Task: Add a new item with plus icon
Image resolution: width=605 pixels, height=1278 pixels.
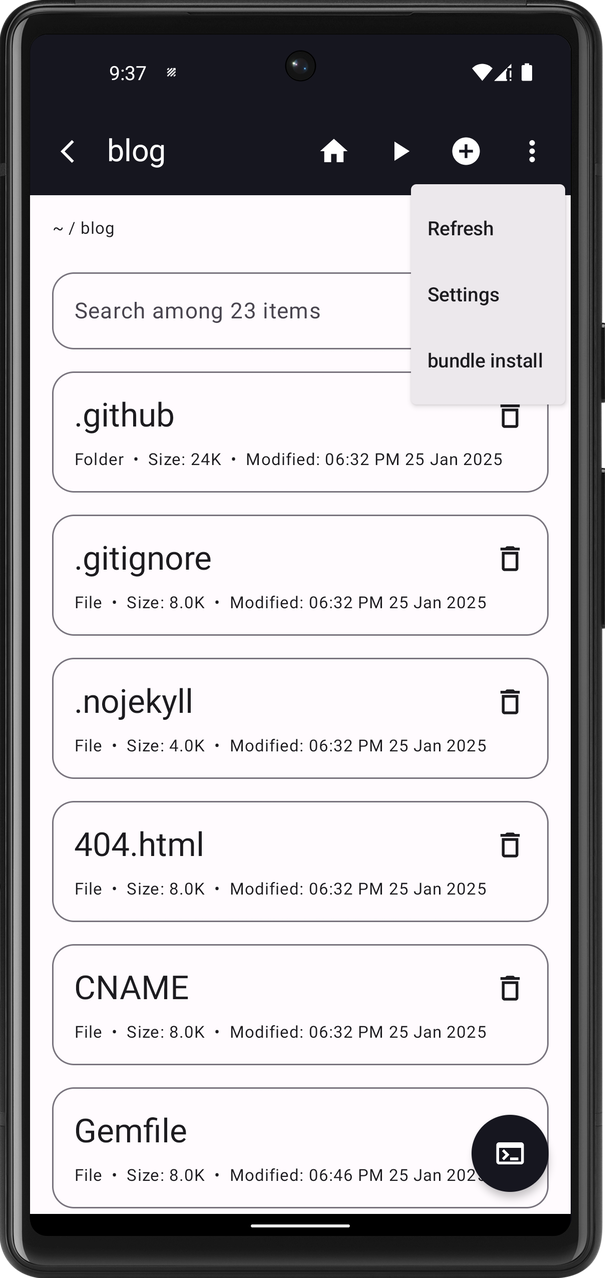Action: pyautogui.click(x=466, y=151)
